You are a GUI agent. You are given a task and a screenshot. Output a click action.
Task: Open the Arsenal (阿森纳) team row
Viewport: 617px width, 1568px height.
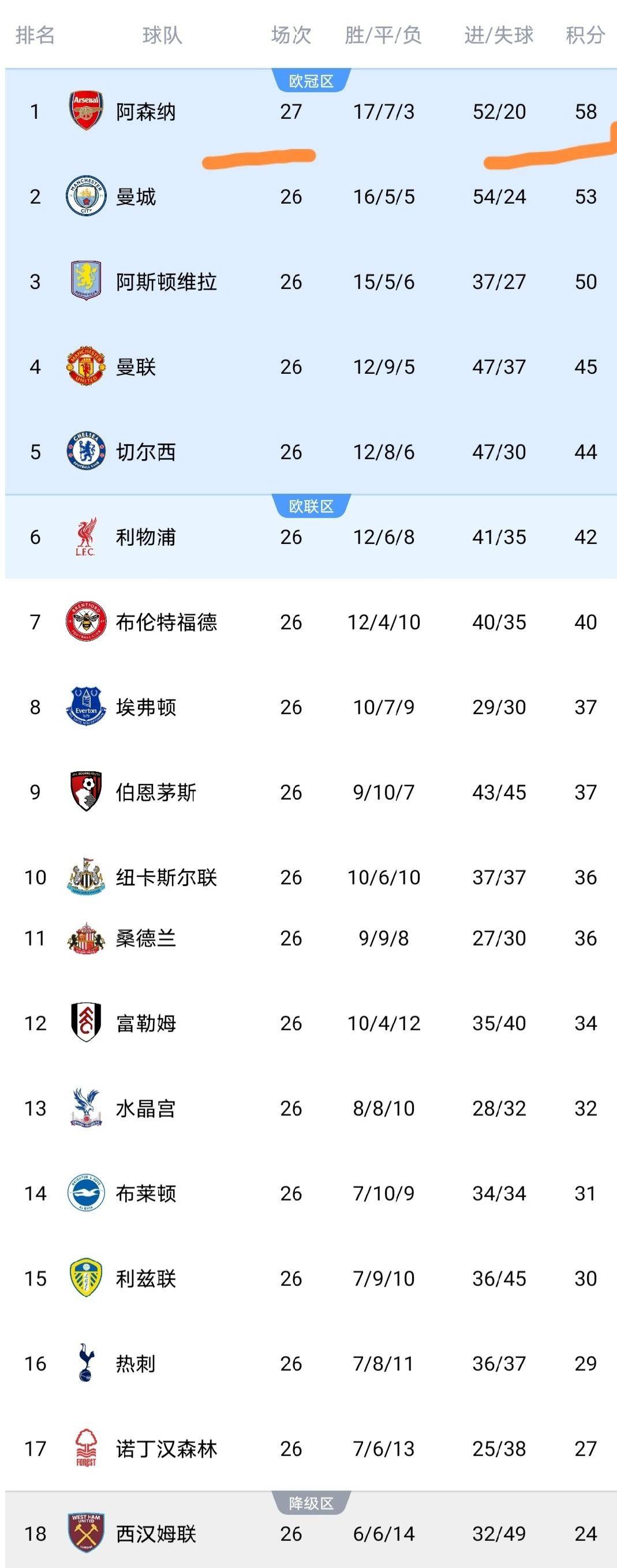coord(146,112)
